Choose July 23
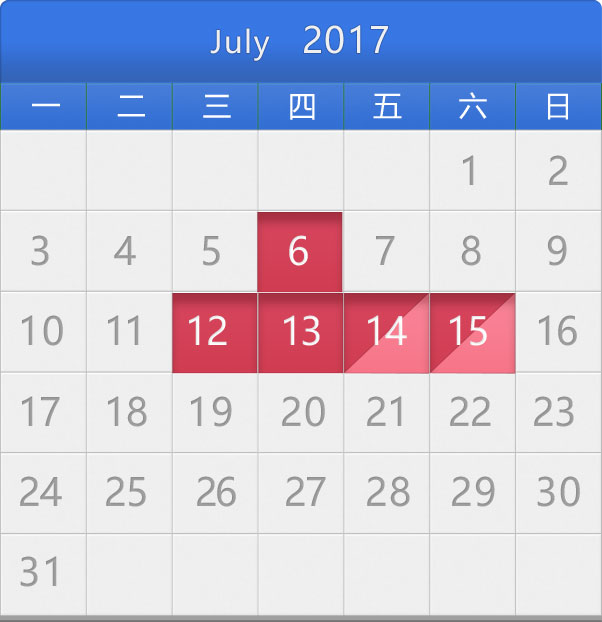Viewport: 602px width, 622px height. pyautogui.click(x=558, y=412)
